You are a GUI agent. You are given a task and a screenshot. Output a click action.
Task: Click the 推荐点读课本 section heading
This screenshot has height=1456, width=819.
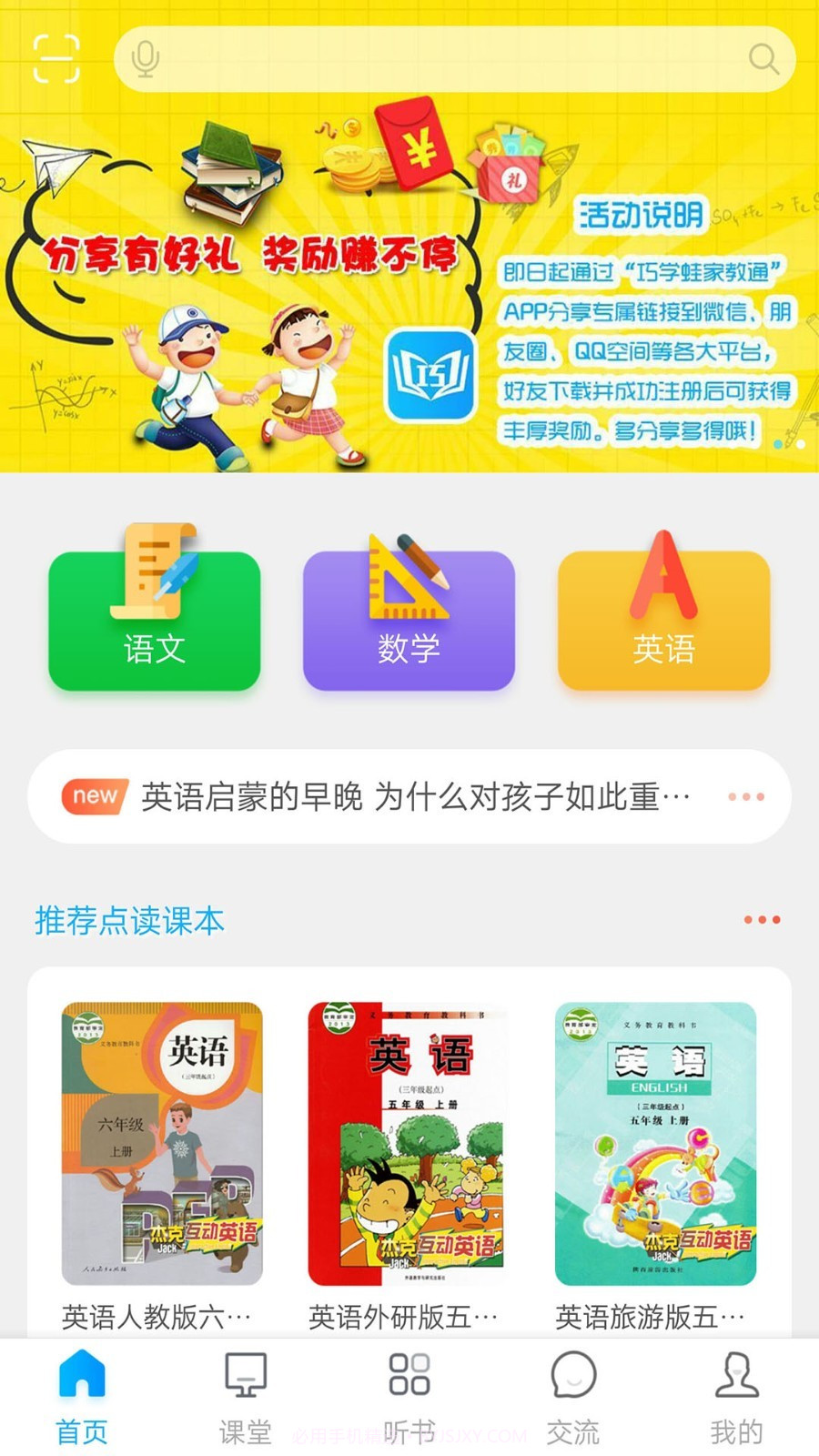pyautogui.click(x=127, y=920)
